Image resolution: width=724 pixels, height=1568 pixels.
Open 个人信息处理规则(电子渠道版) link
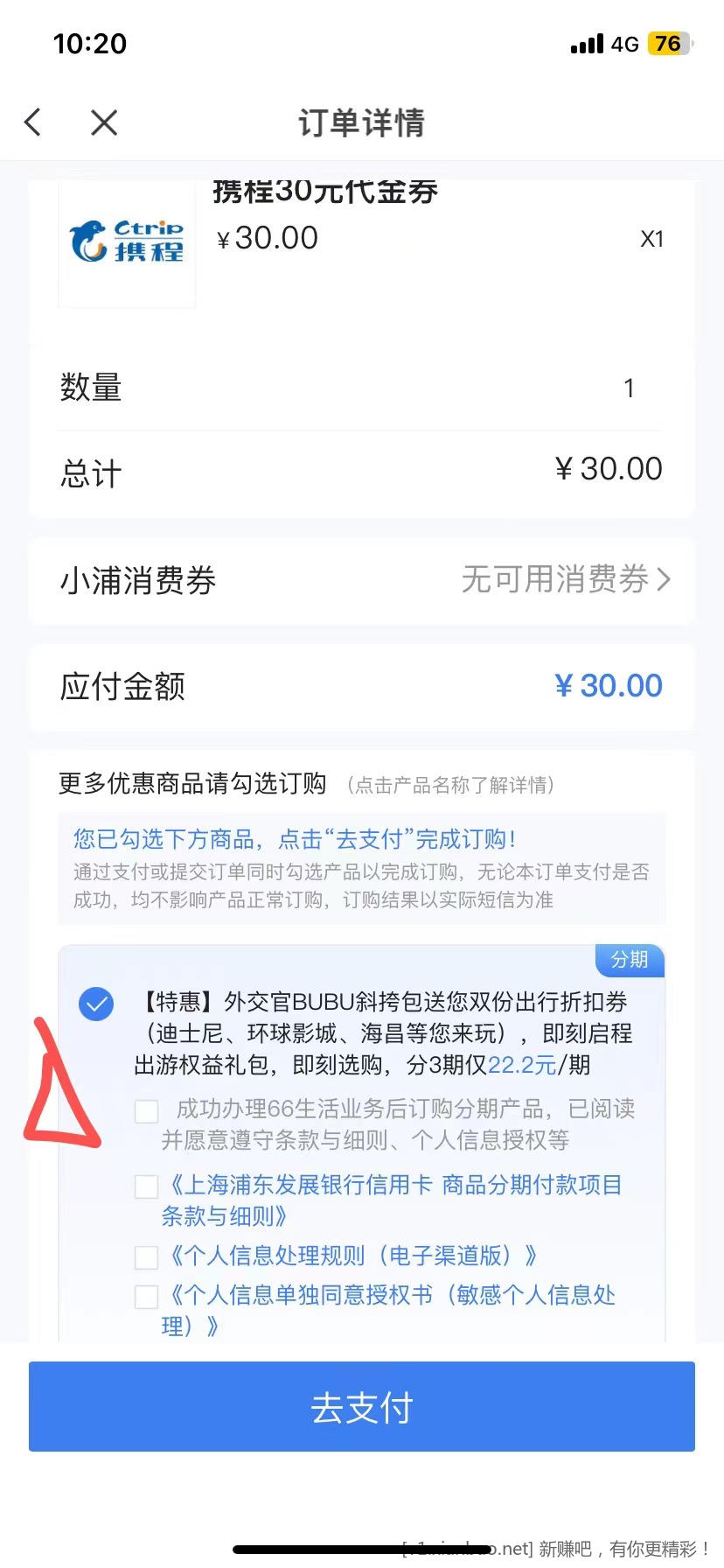point(350,1256)
